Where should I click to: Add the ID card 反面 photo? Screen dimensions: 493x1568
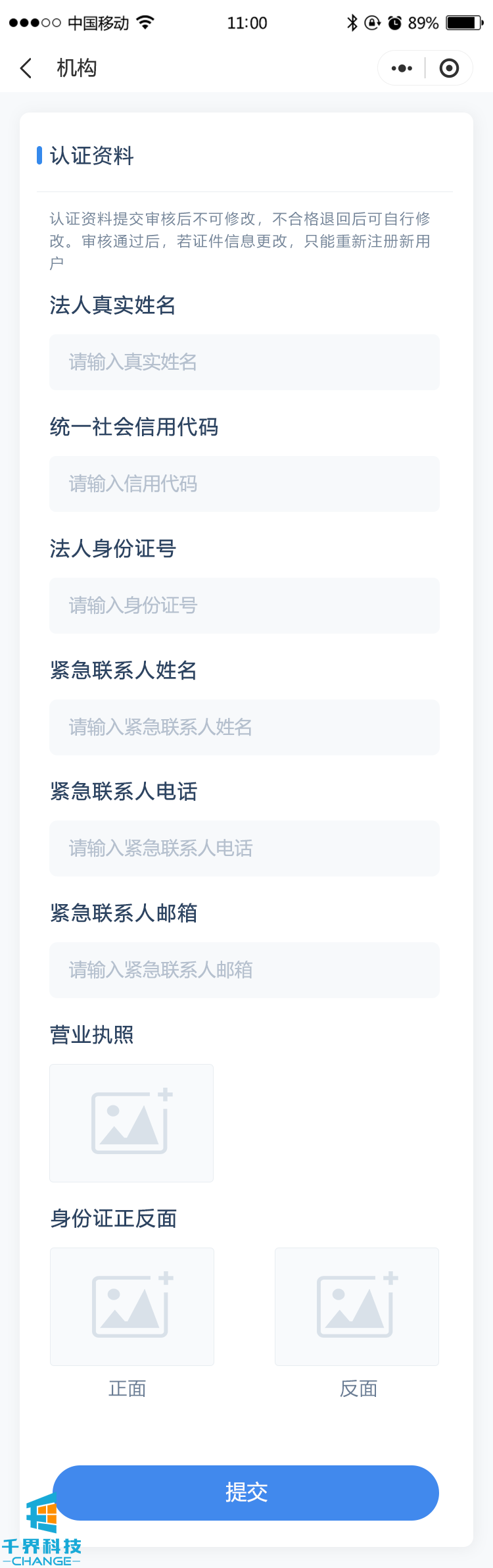pos(357,1306)
